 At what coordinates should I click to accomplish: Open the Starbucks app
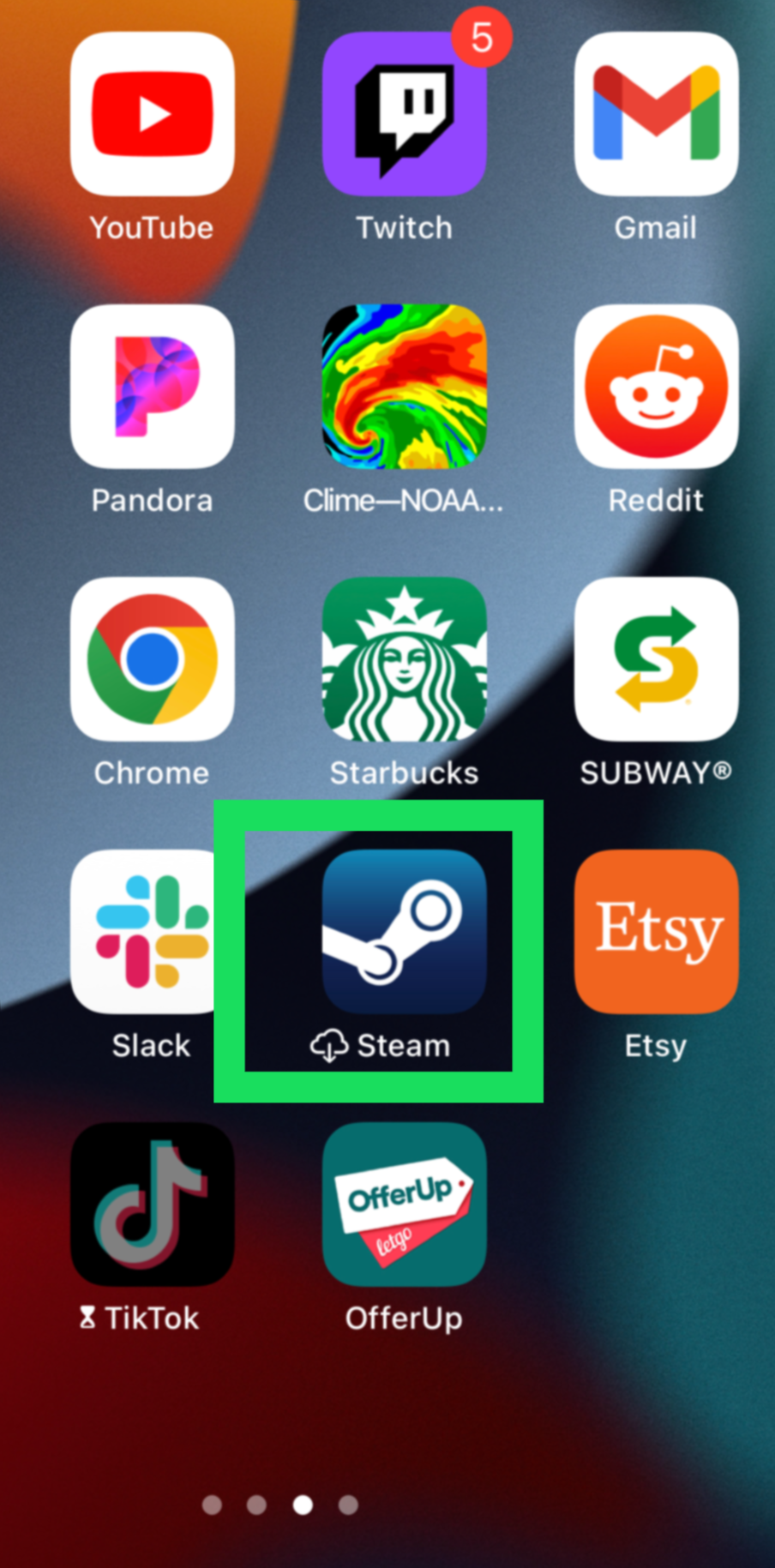(x=404, y=659)
